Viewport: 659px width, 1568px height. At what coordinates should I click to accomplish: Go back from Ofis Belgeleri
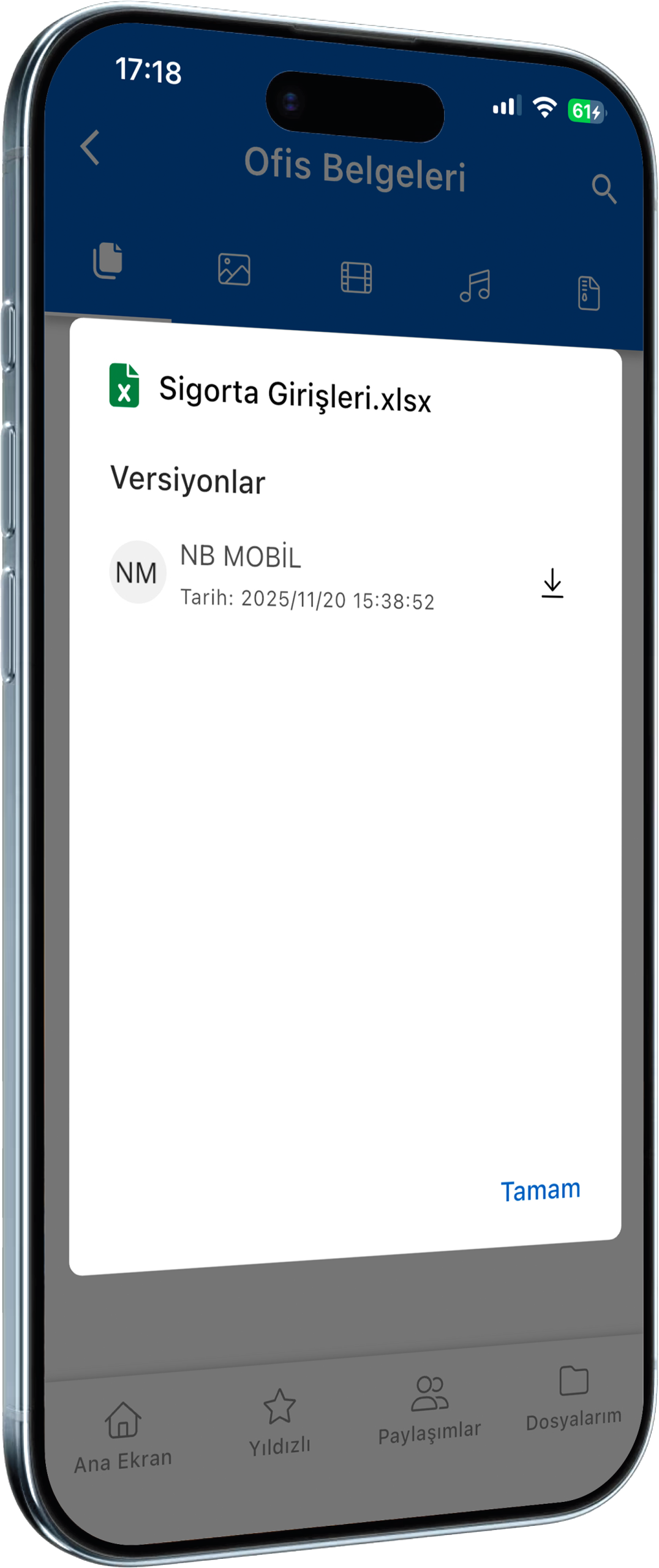point(91,148)
